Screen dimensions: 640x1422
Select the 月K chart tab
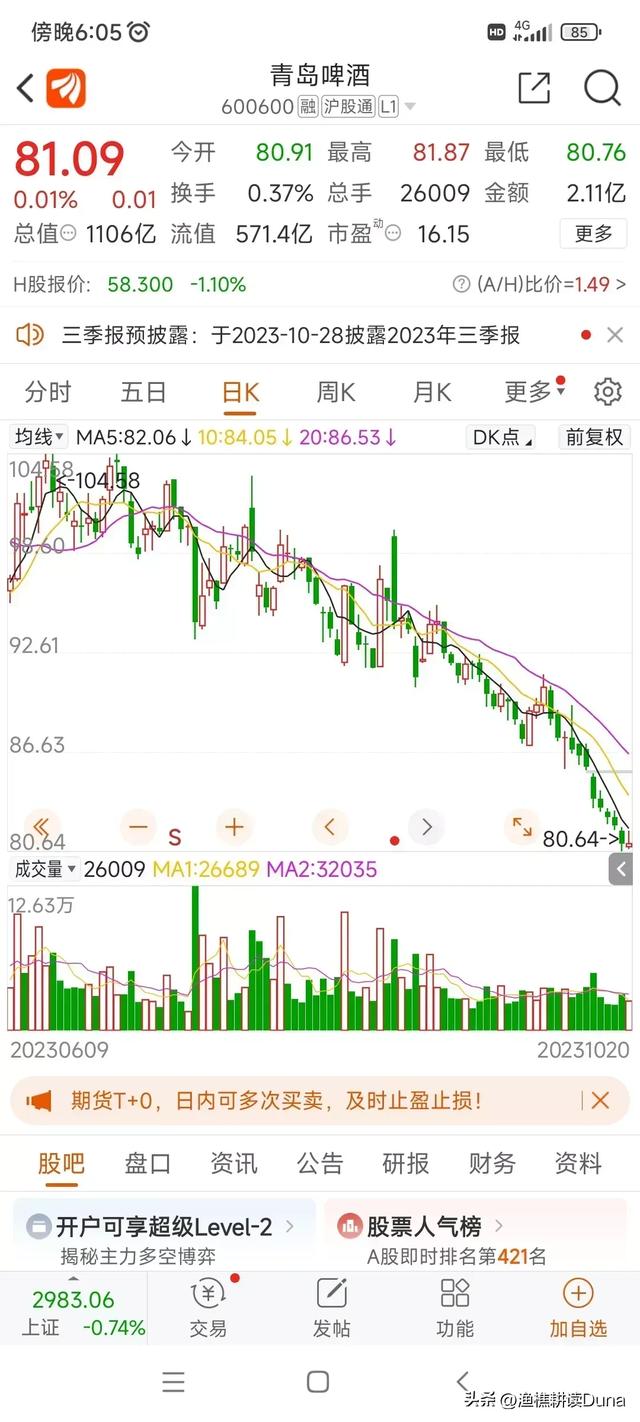[432, 392]
